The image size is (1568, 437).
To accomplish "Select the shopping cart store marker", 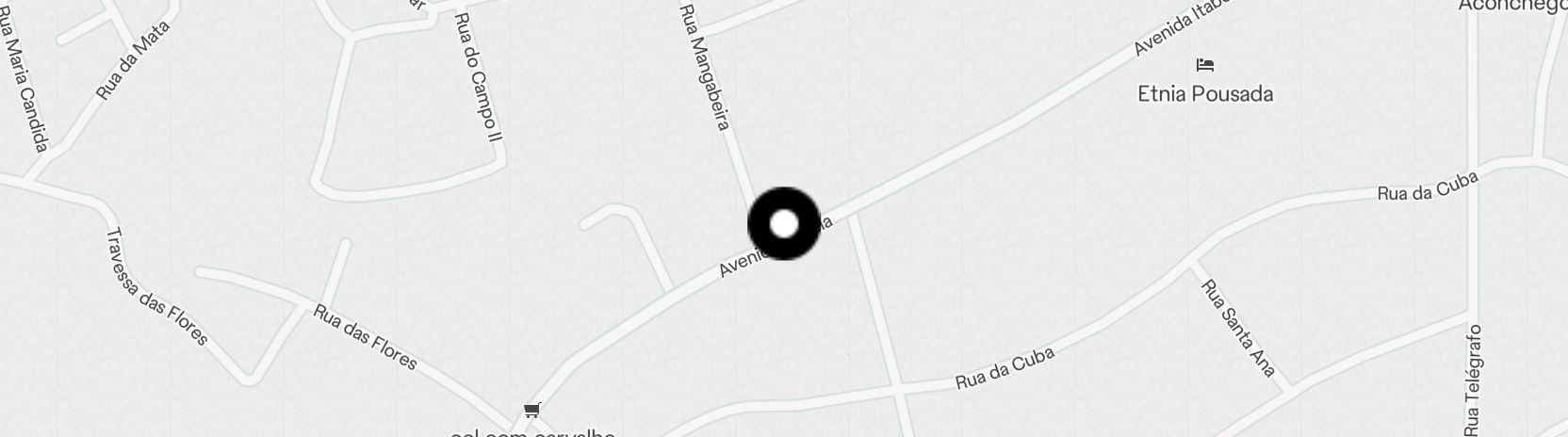I will pos(532,410).
